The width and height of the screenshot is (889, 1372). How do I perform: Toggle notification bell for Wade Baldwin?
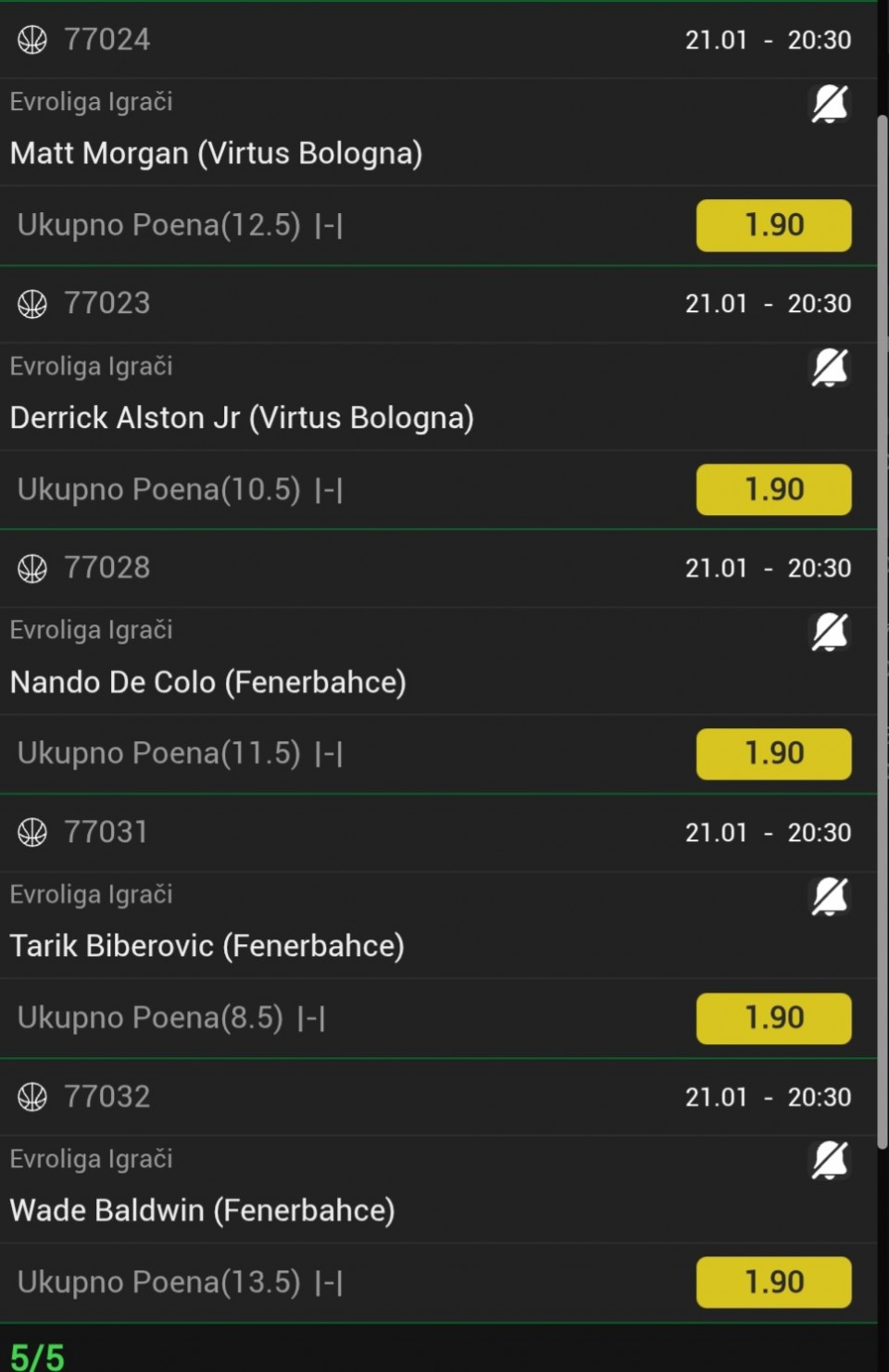tap(830, 1160)
